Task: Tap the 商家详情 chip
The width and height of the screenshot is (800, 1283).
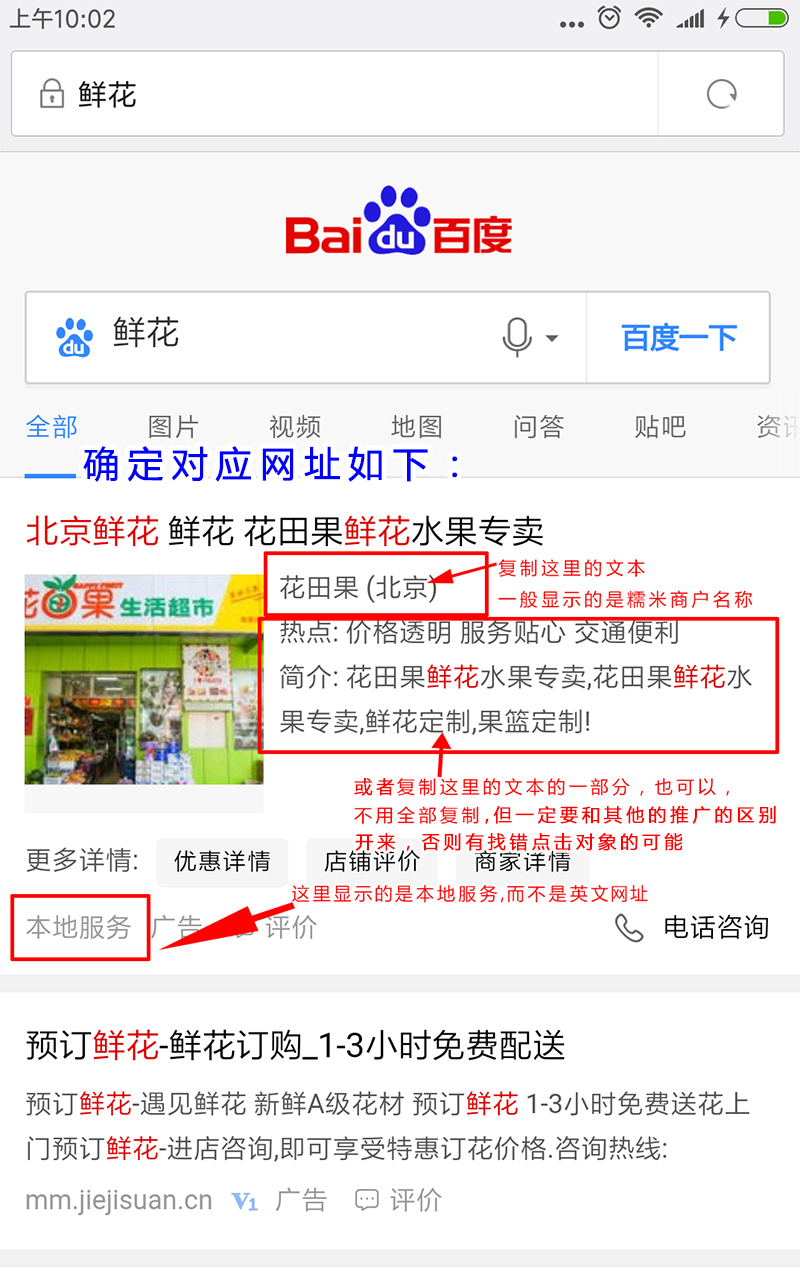Action: (522, 861)
